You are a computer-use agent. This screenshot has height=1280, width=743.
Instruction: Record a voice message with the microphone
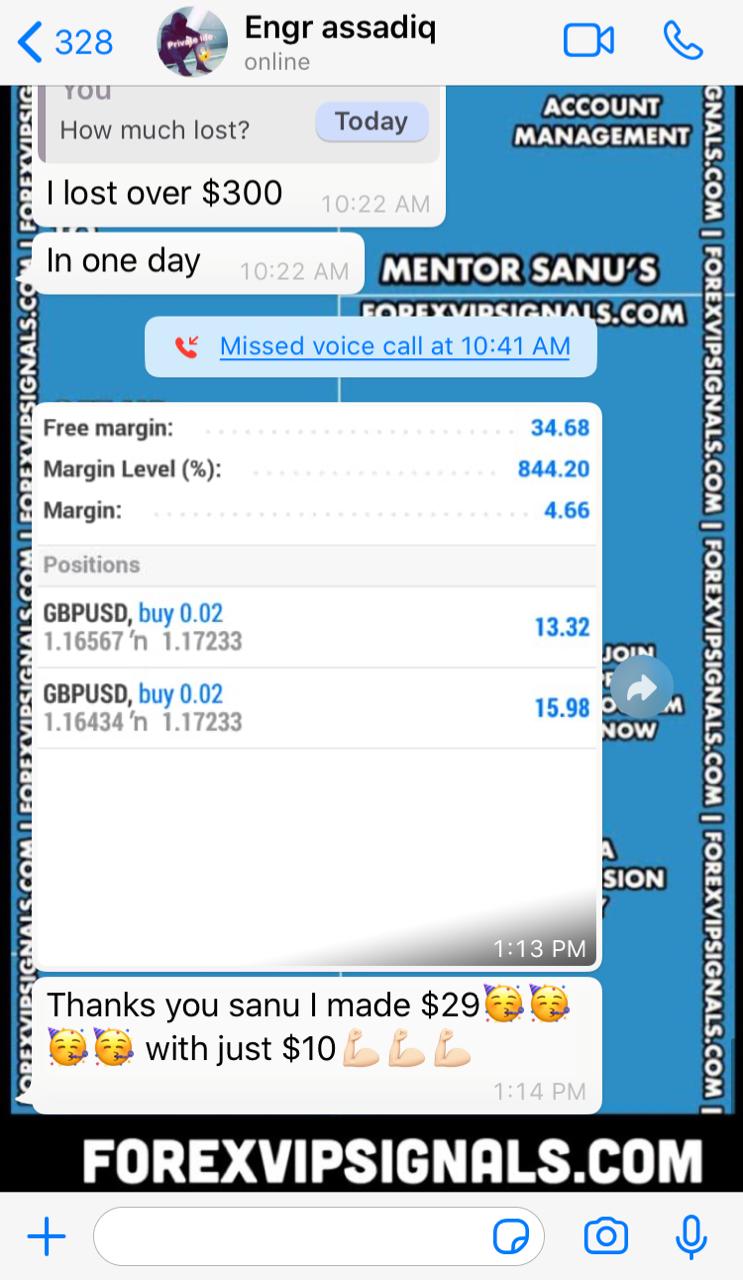(x=691, y=1237)
